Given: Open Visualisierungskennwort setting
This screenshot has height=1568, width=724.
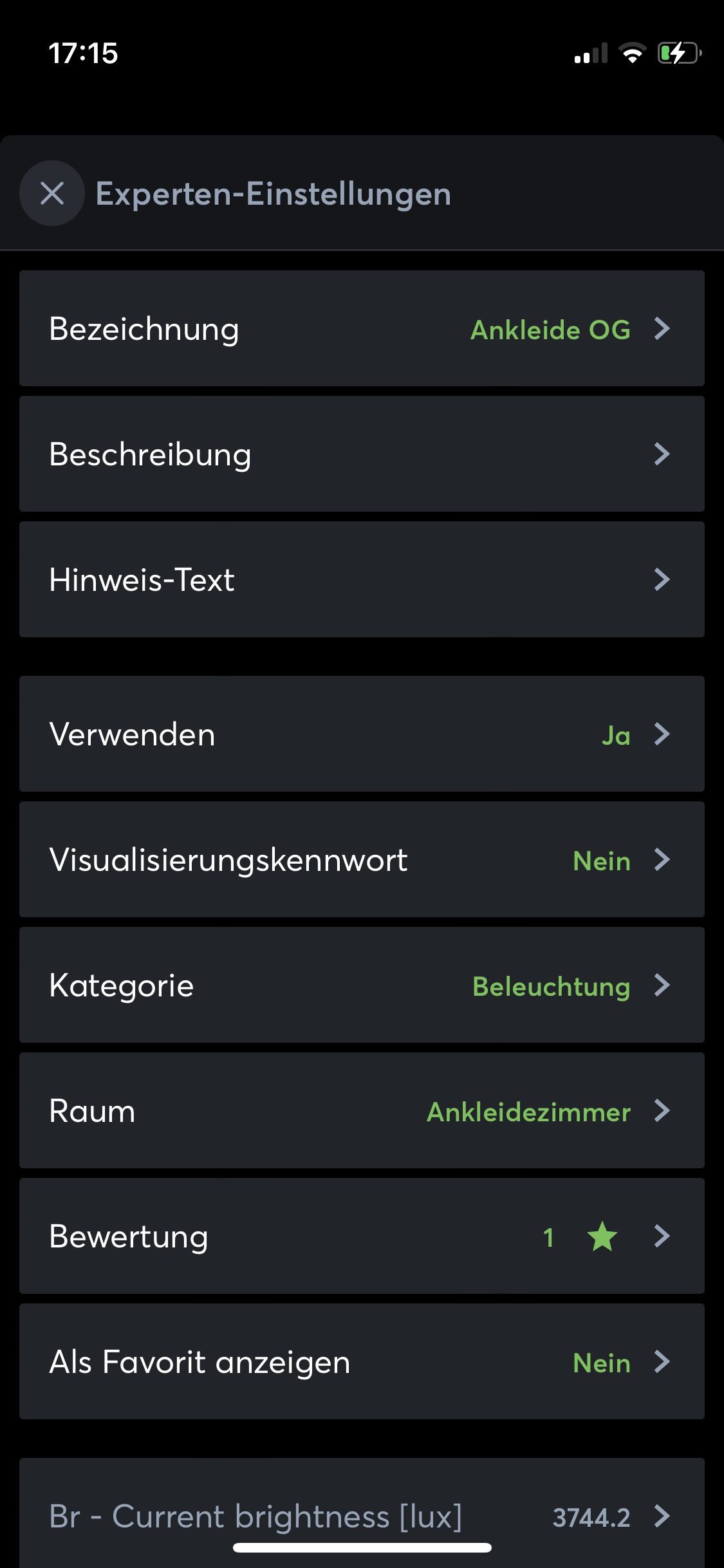Looking at the screenshot, I should click(362, 859).
